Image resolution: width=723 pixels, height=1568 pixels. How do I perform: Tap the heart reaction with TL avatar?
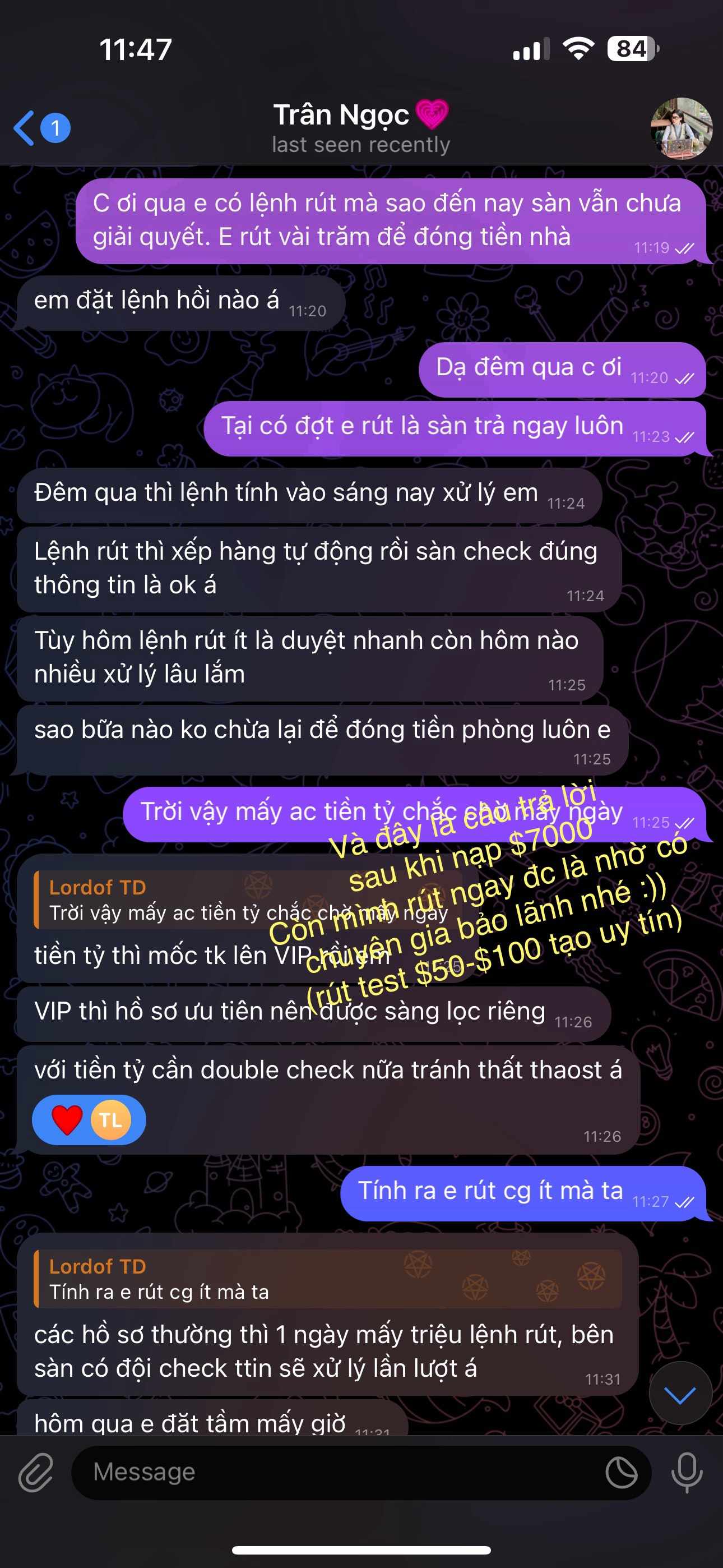pos(89,1119)
